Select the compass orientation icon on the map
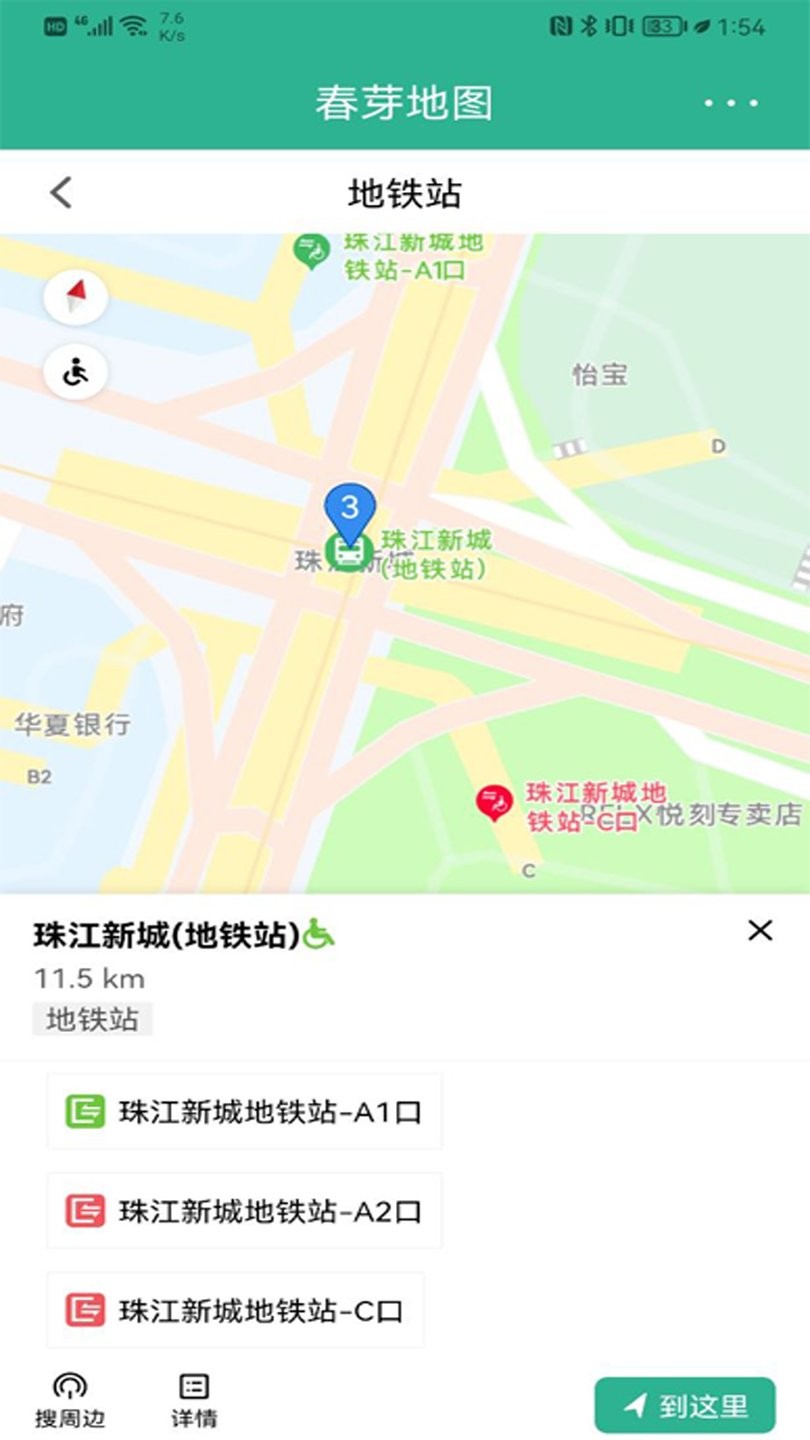This screenshot has width=810, height=1440. coord(74,296)
